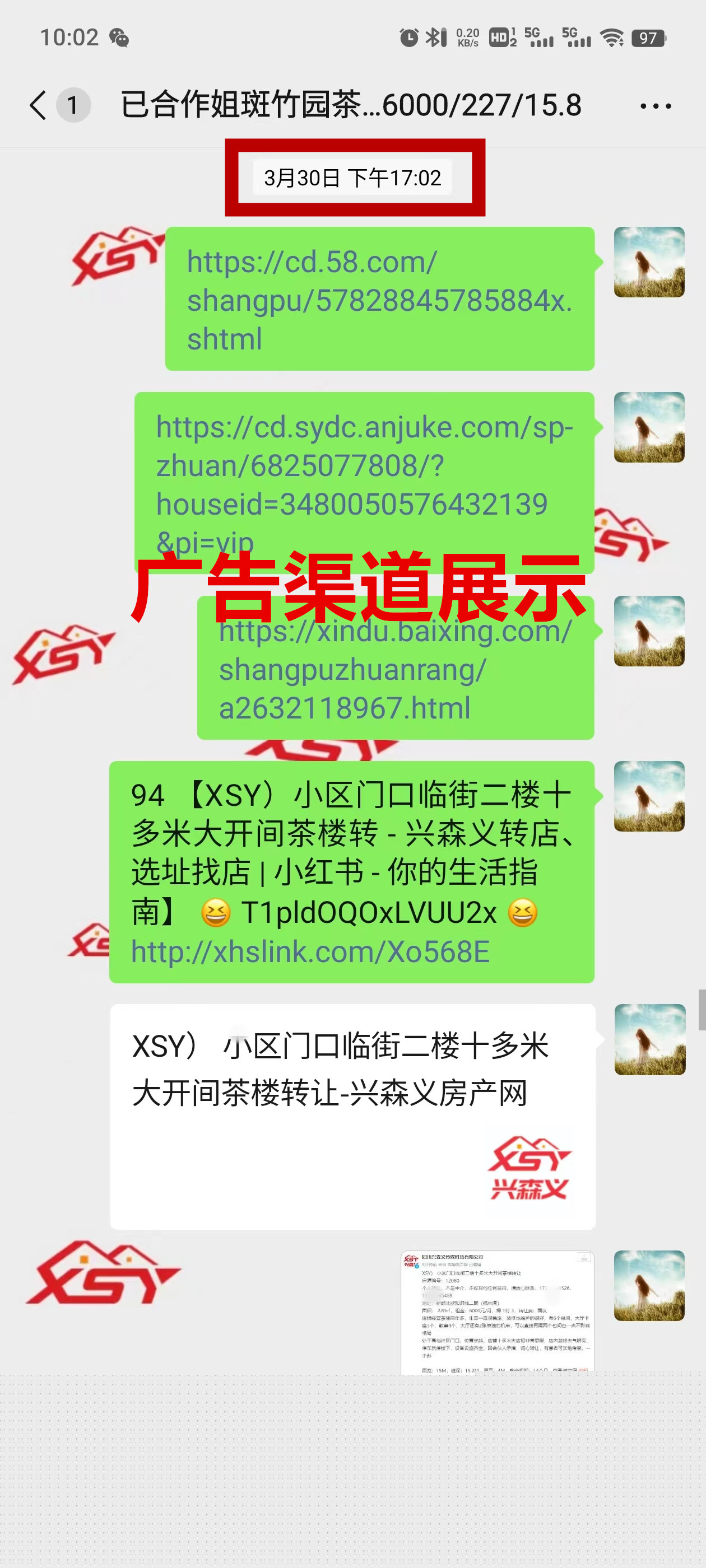This screenshot has width=706, height=1568.
Task: Open the shared 兴森义房产网 article card
Action: coord(352,1115)
